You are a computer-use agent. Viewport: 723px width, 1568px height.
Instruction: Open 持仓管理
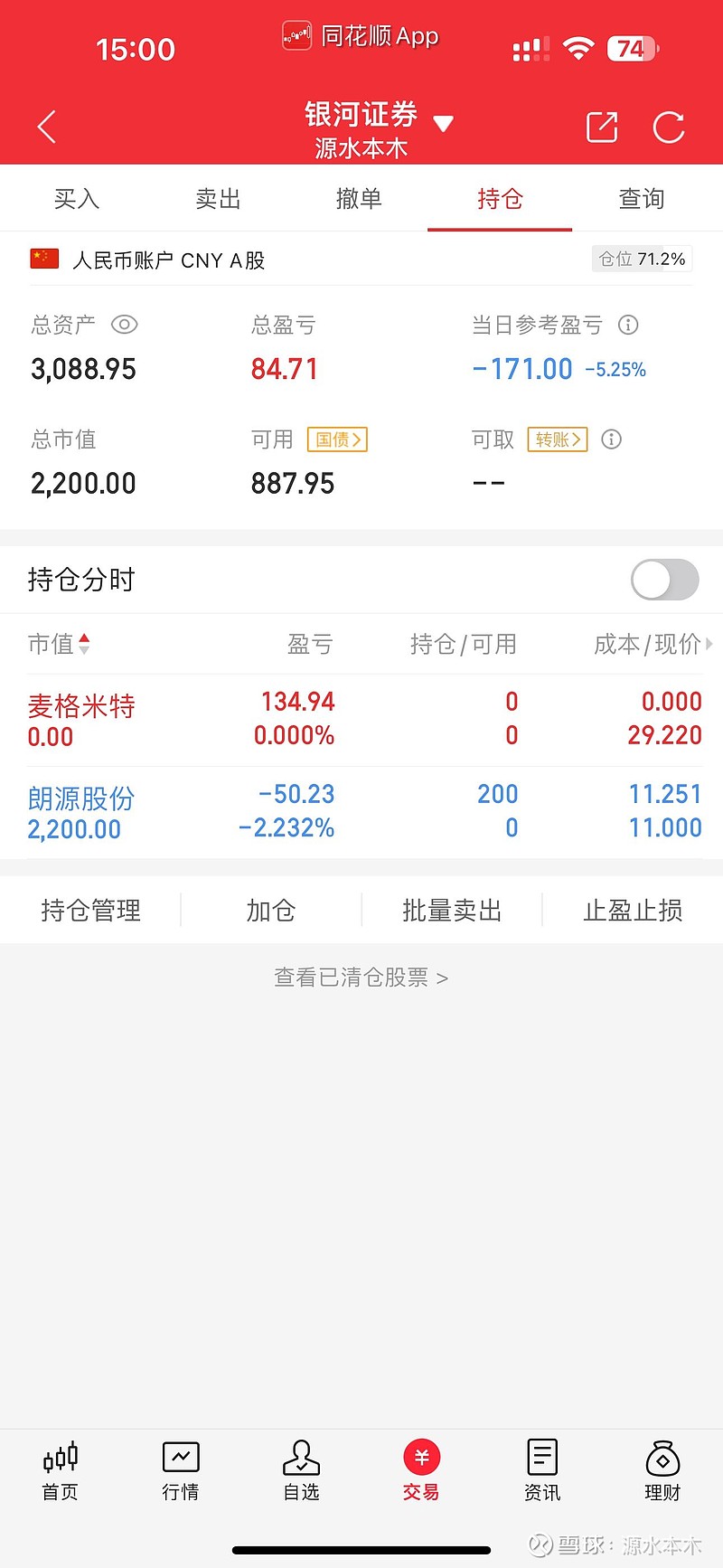(90, 911)
